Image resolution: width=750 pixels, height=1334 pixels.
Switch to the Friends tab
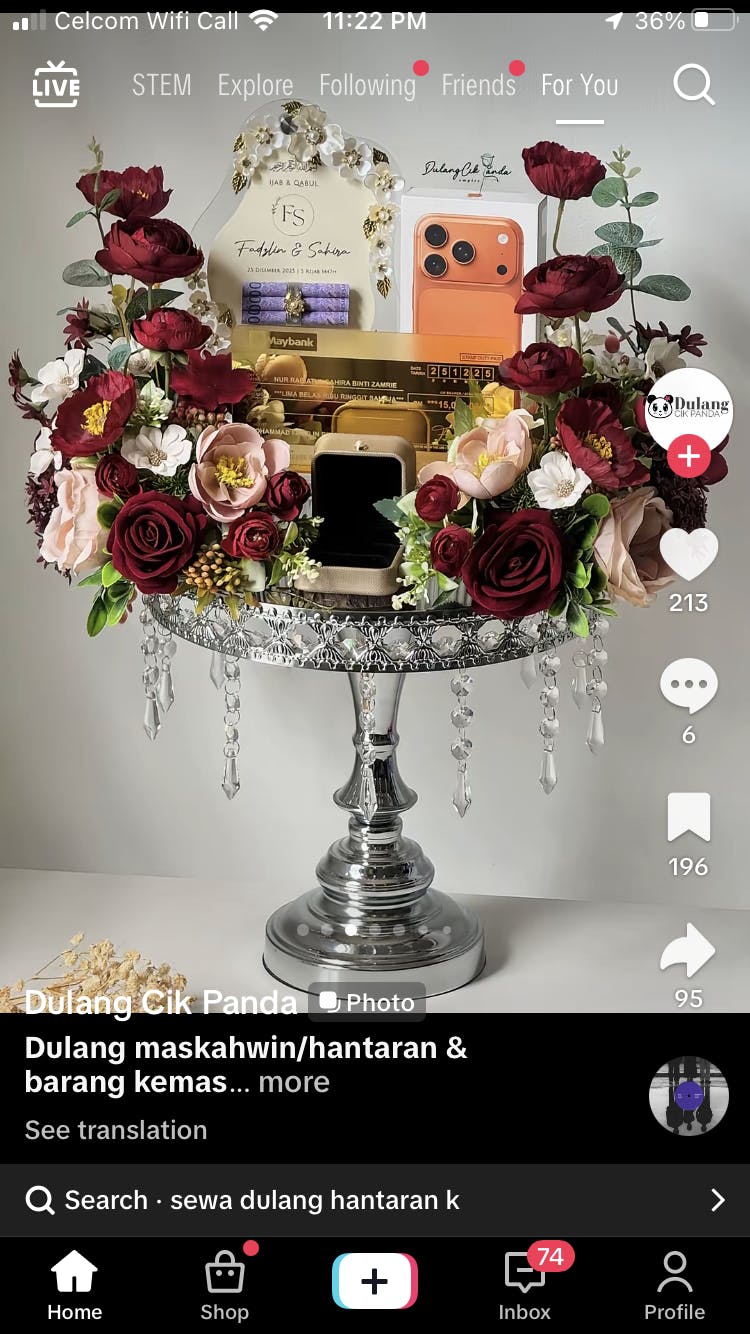[x=478, y=86]
